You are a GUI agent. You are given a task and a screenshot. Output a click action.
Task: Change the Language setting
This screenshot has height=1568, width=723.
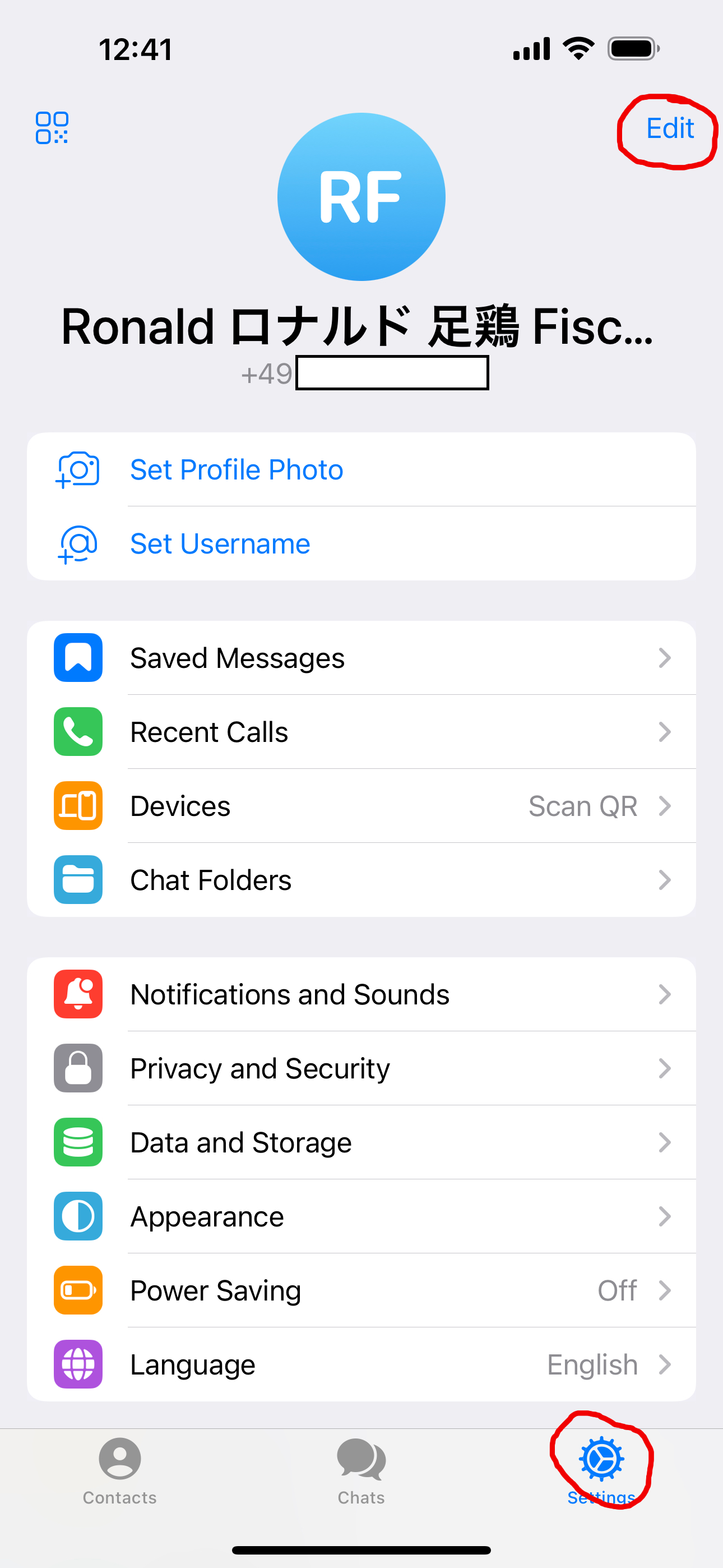pos(361,1364)
